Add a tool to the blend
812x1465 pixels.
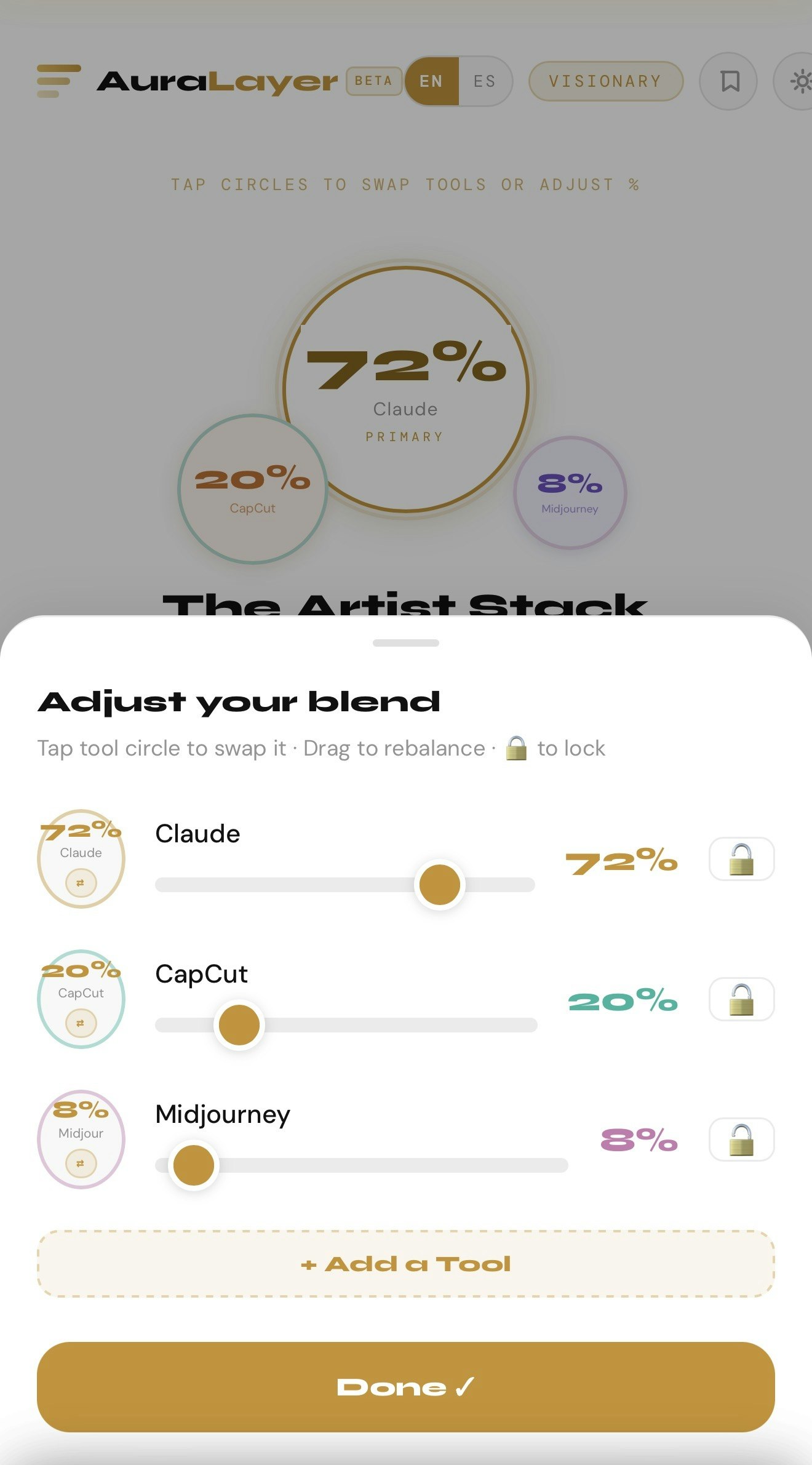pyautogui.click(x=406, y=1264)
